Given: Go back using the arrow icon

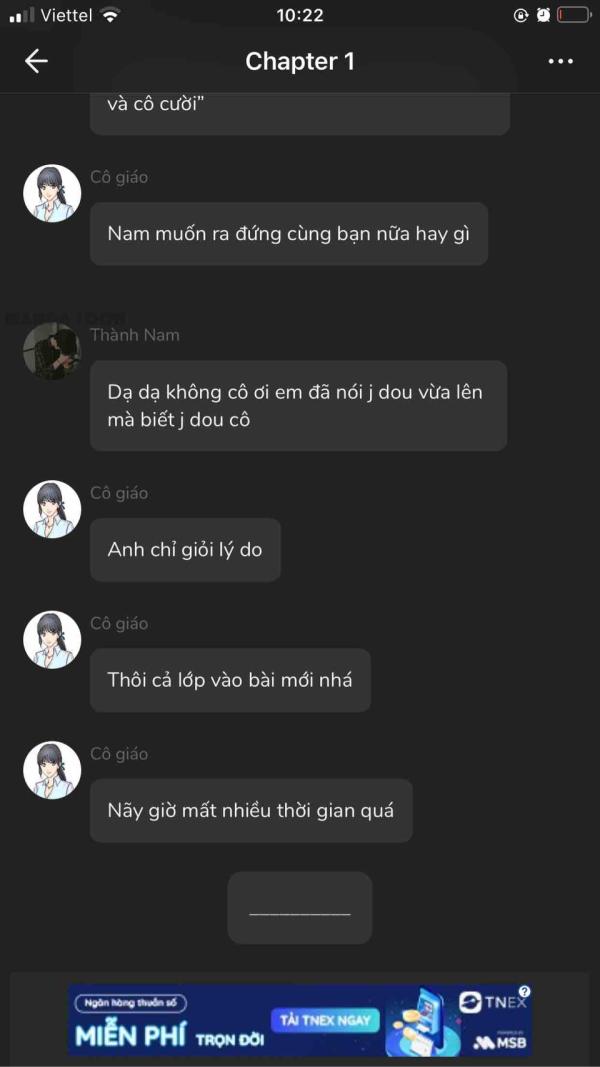Looking at the screenshot, I should coord(36,61).
